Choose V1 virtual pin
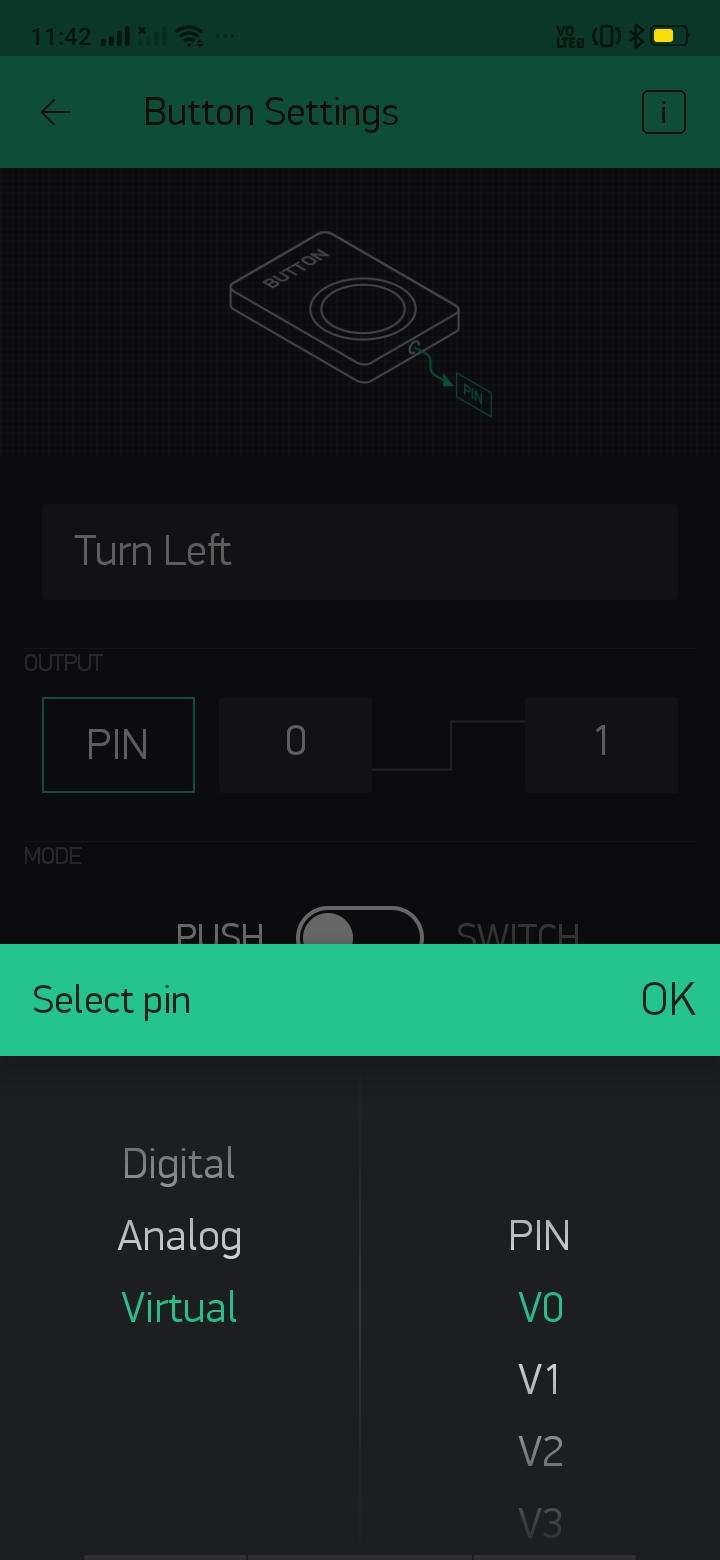The height and width of the screenshot is (1560, 720). (539, 1379)
